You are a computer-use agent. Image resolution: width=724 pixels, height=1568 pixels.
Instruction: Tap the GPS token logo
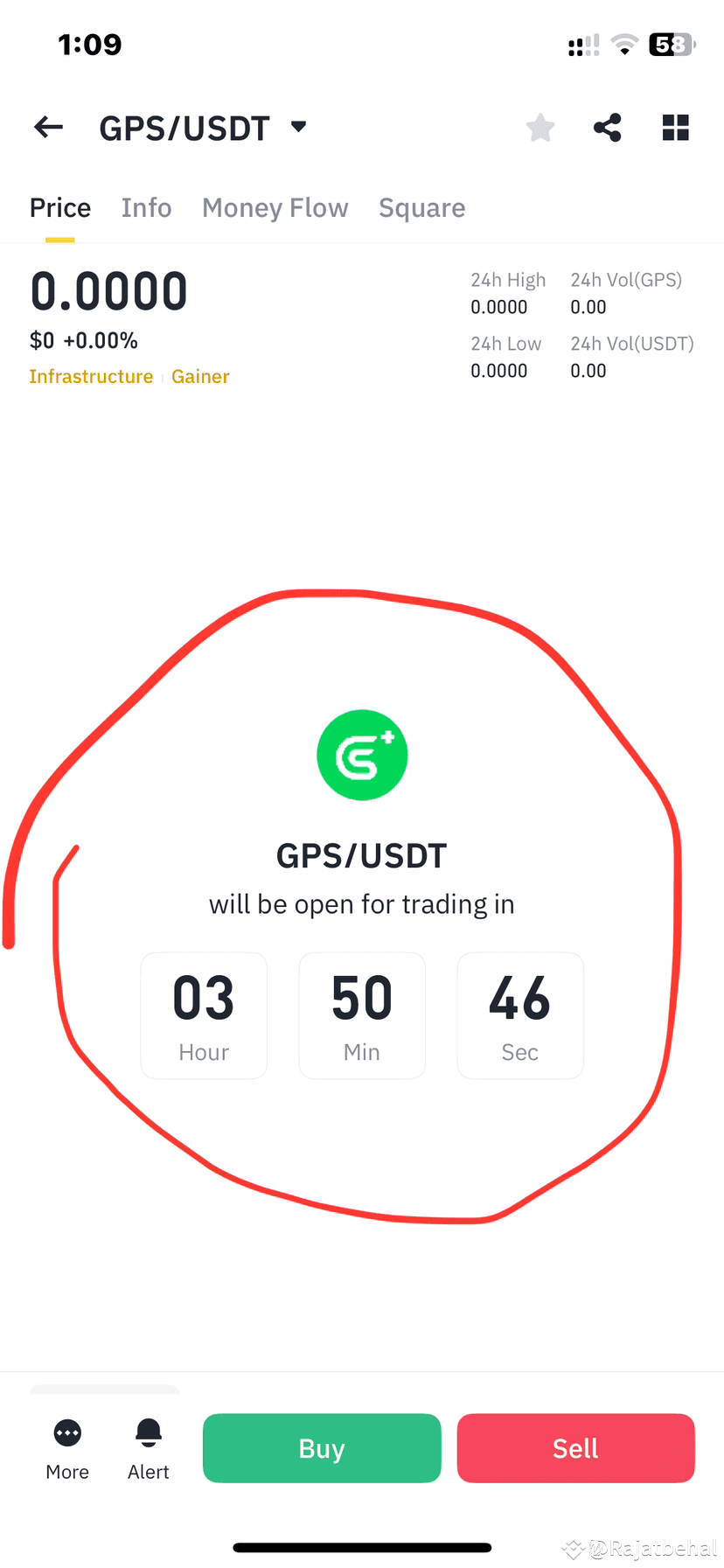[362, 754]
